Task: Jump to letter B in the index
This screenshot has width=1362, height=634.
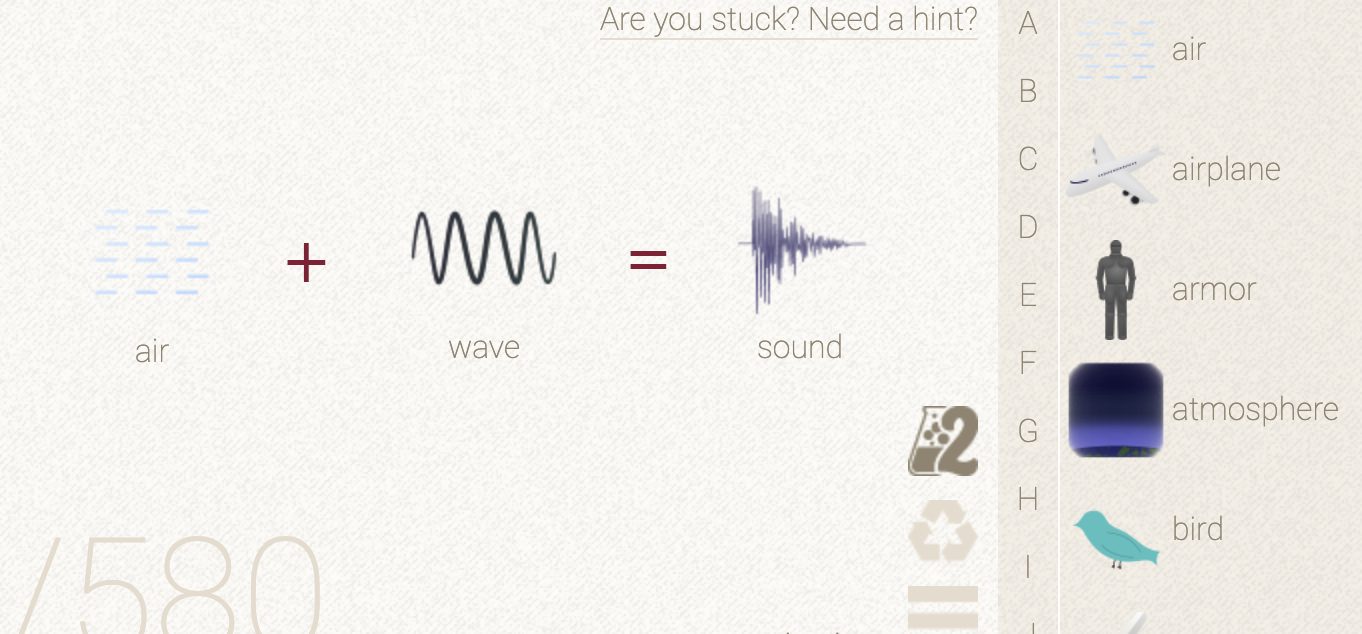Action: pos(1028,91)
